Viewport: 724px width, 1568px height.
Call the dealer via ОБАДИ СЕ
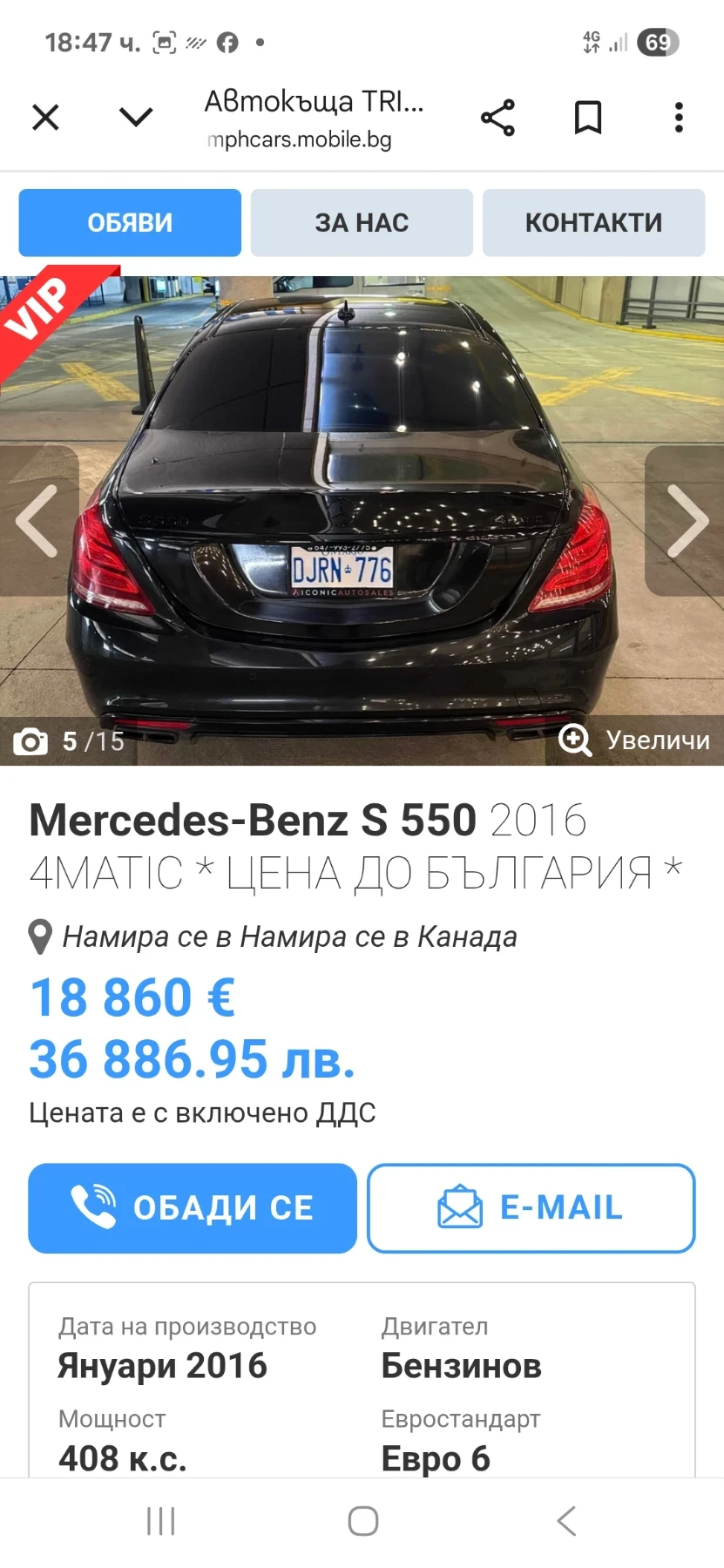(x=193, y=1208)
